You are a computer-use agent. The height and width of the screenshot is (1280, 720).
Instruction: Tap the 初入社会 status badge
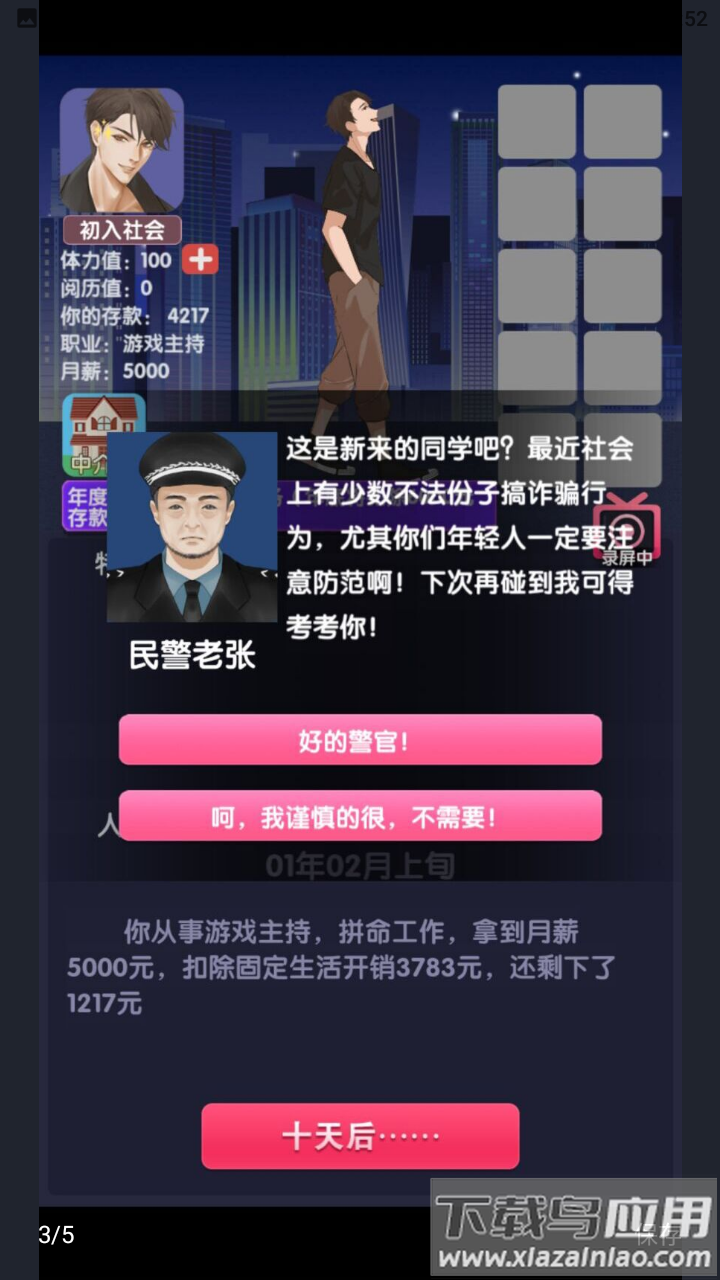(x=121, y=230)
